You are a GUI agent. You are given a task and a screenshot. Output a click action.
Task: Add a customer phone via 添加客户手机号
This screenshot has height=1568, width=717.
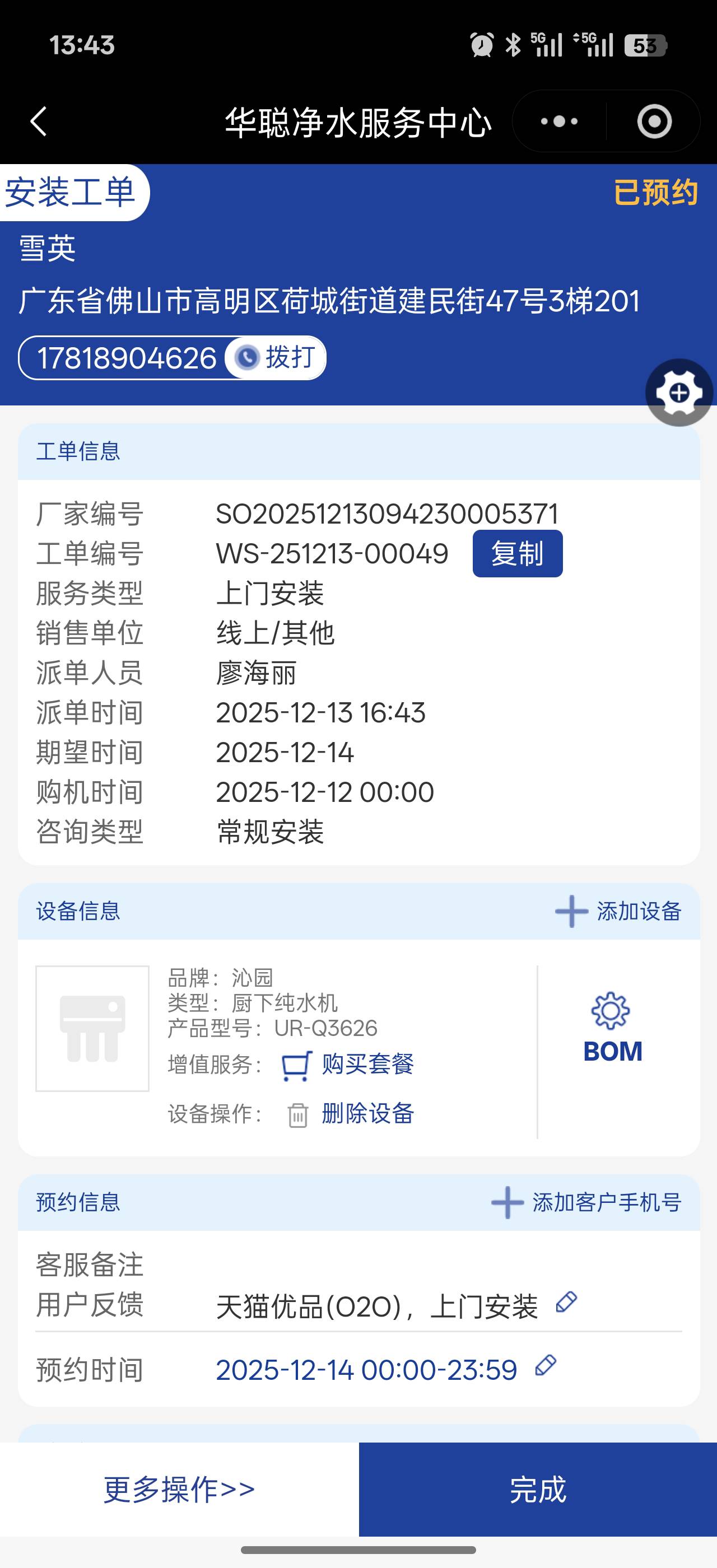point(586,1202)
